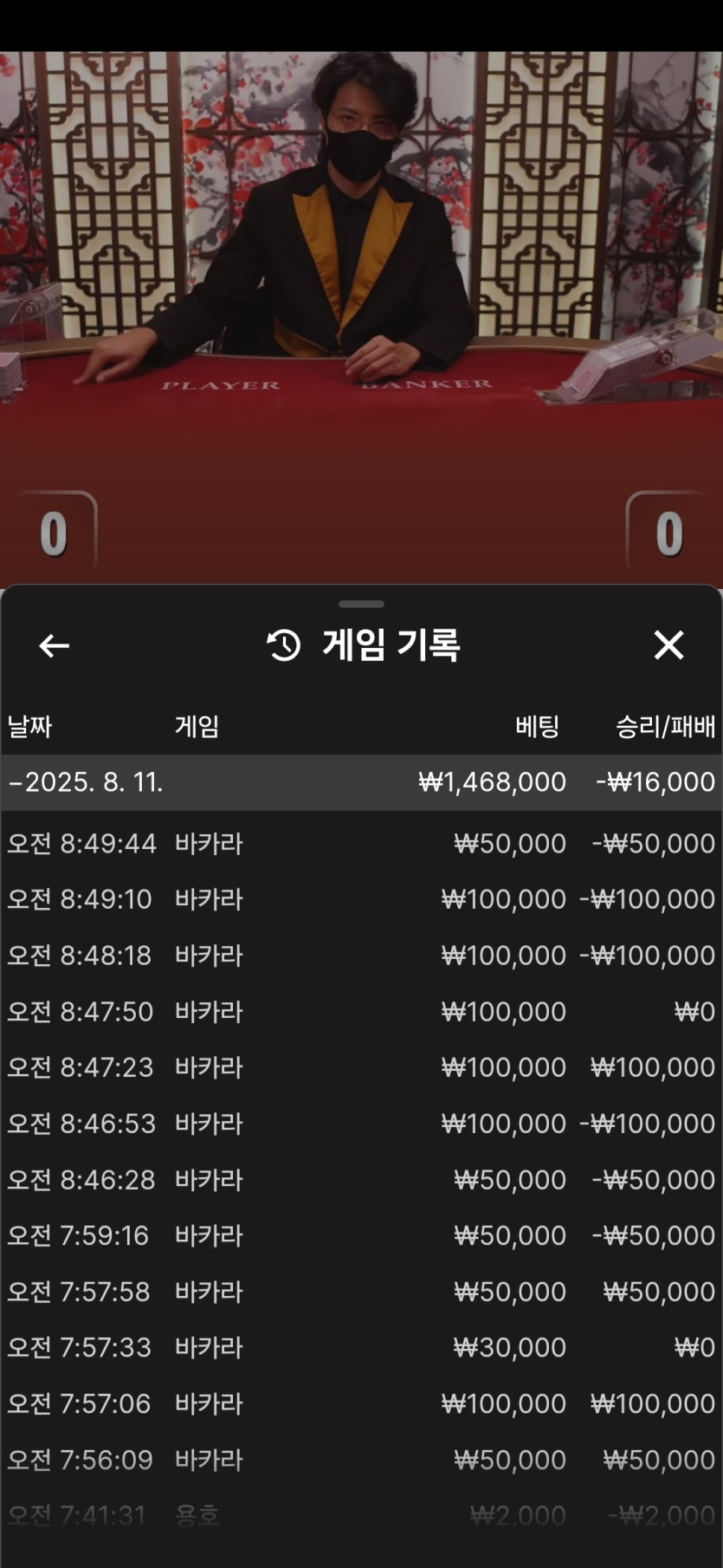Open the 오전 8:46:28 game record

click(361, 1180)
